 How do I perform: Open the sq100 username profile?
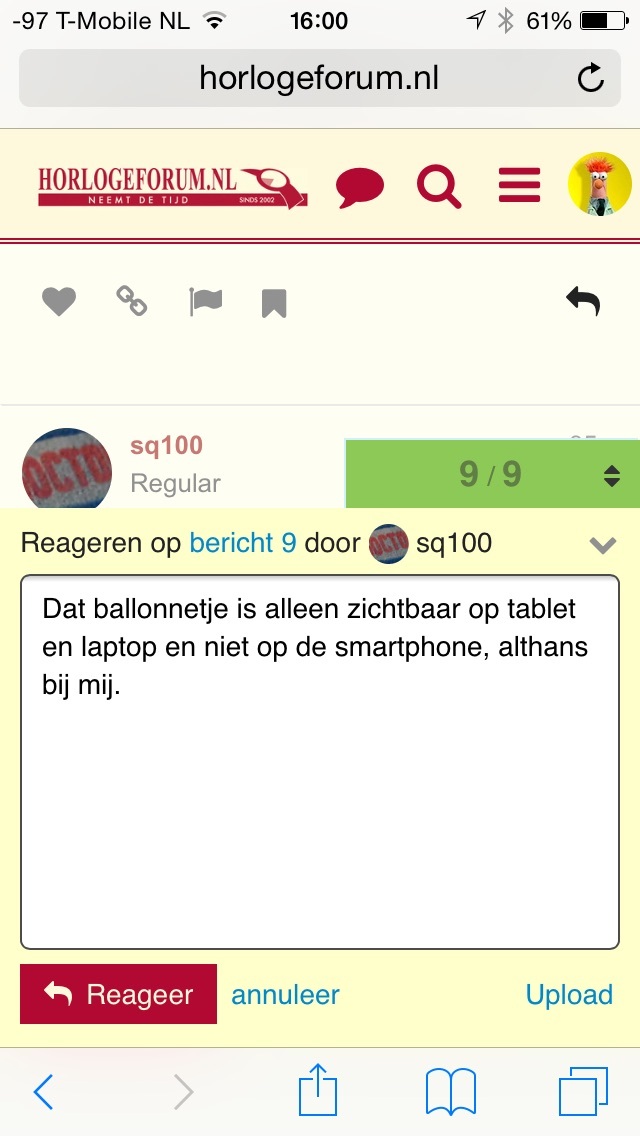point(166,446)
